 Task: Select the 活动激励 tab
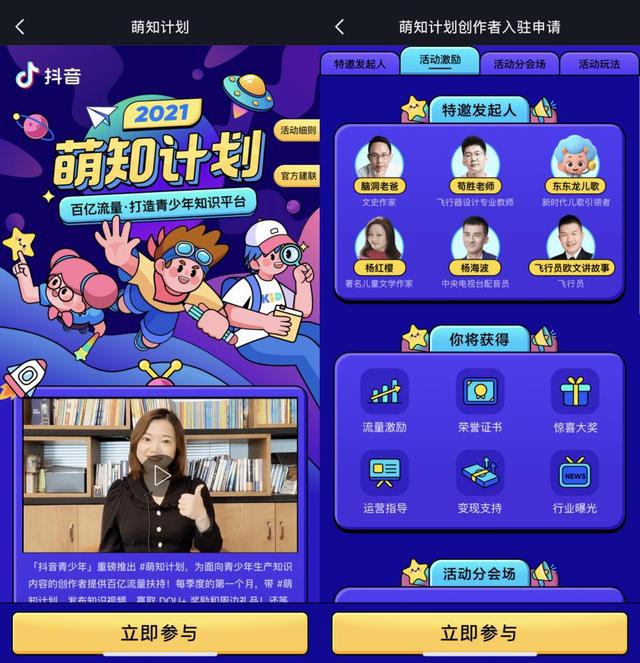(x=439, y=61)
